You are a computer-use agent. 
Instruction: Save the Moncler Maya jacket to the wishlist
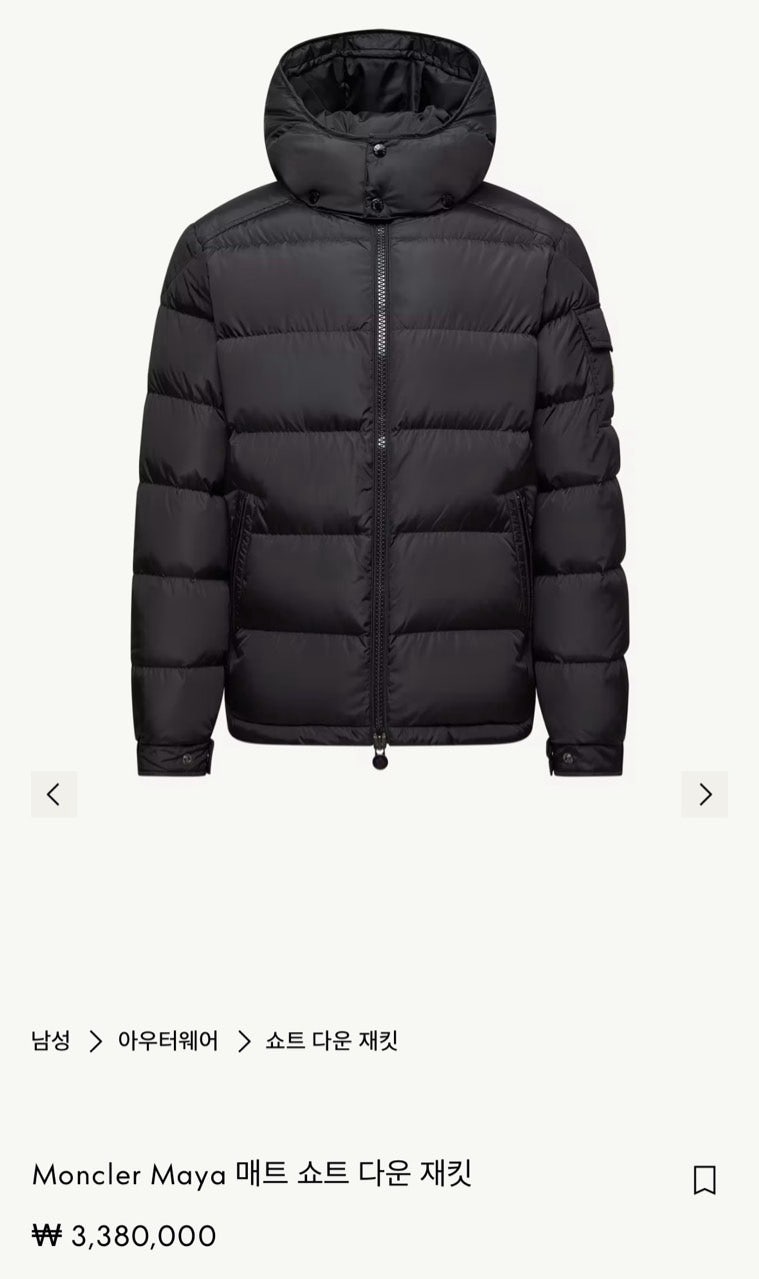coord(705,1180)
